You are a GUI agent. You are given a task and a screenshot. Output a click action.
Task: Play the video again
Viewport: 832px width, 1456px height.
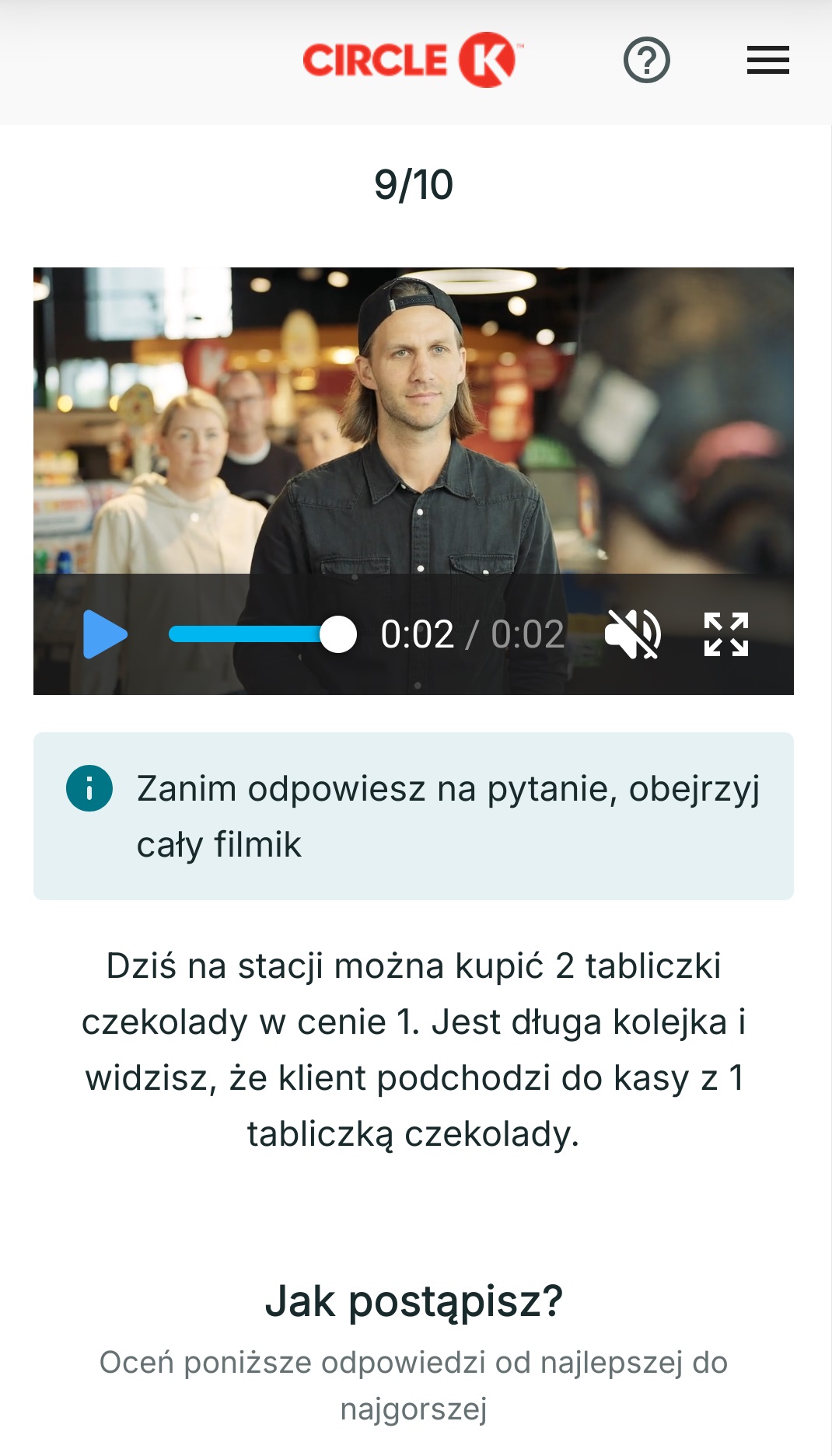(x=105, y=634)
